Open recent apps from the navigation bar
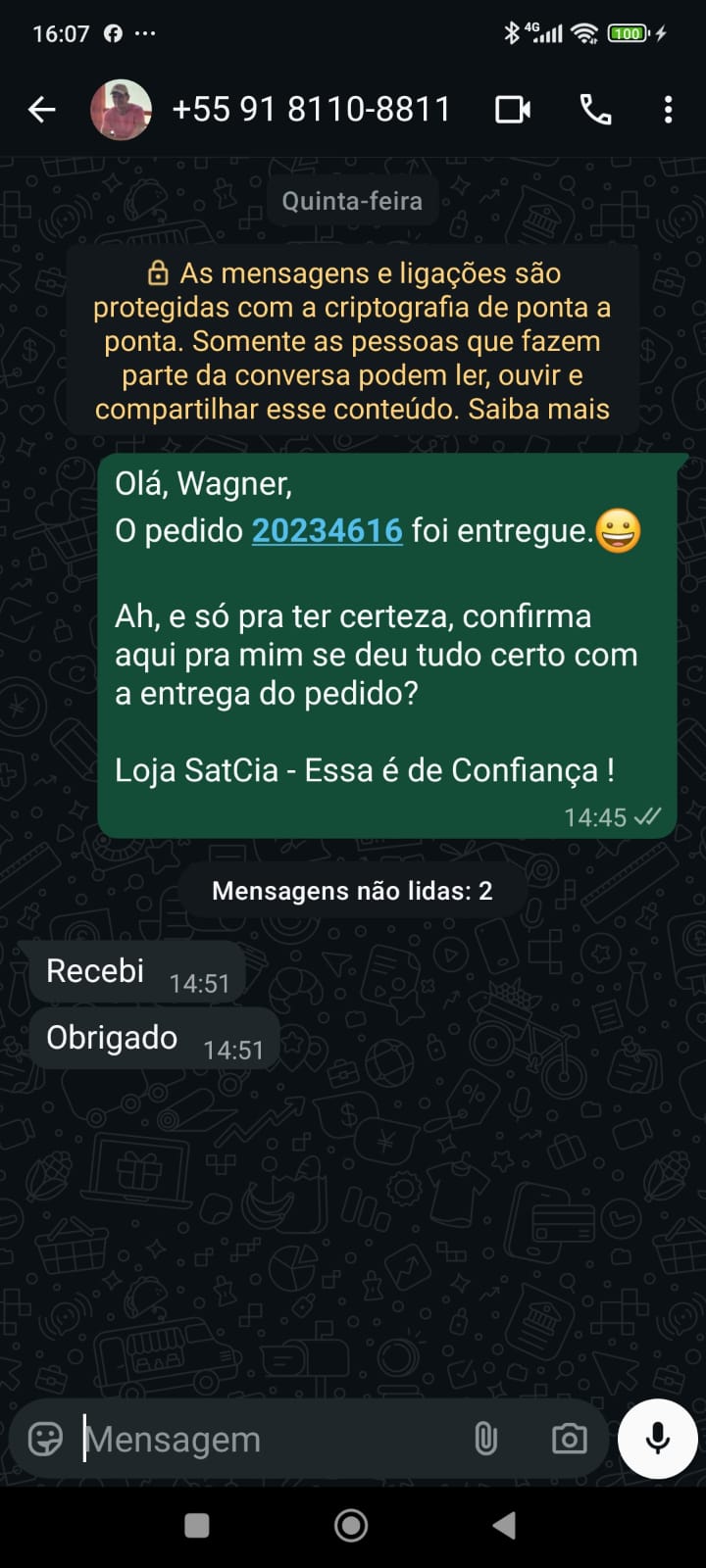This screenshot has height=1568, width=706. click(x=197, y=1525)
